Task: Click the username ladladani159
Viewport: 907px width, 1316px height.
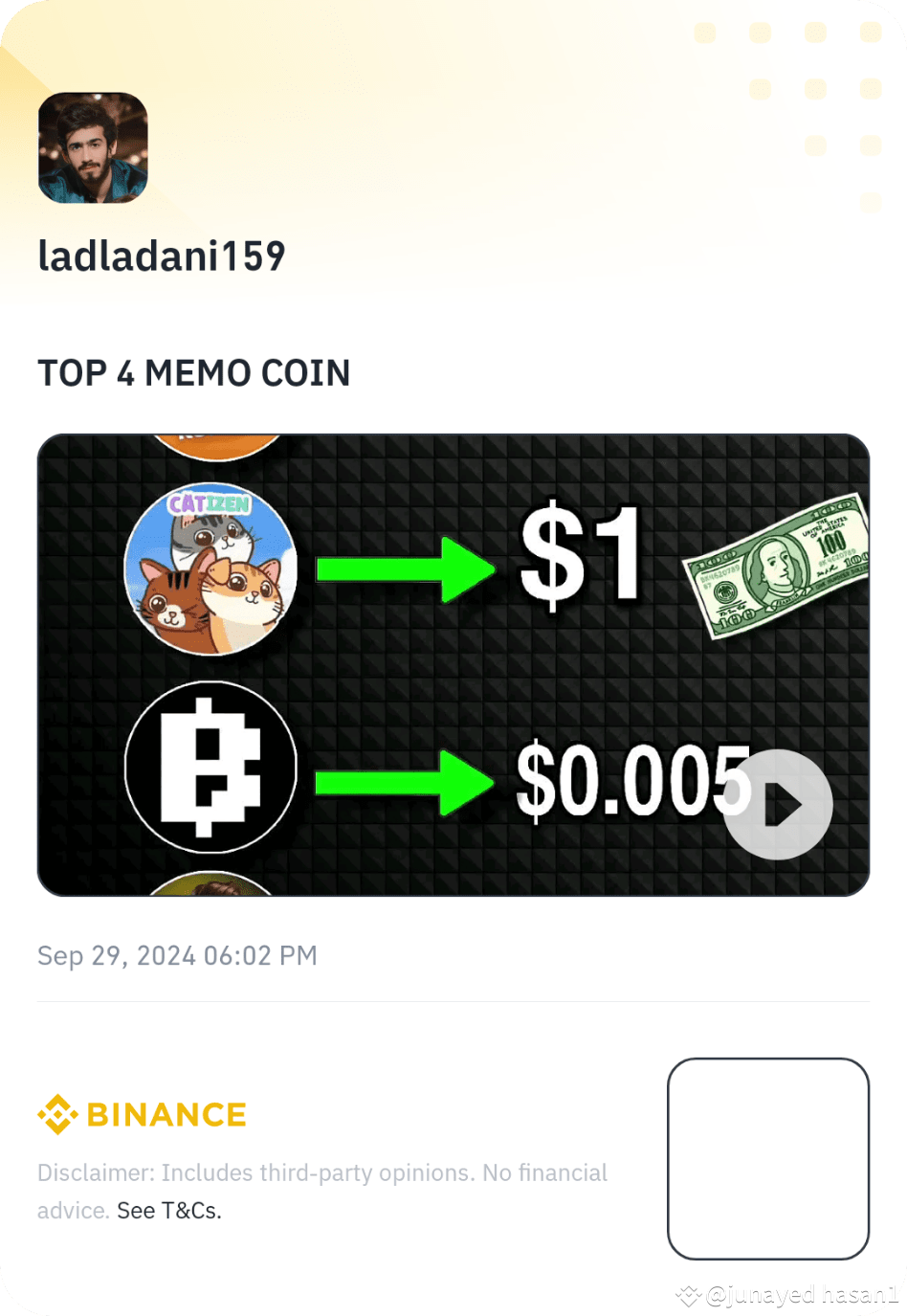Action: pos(160,256)
